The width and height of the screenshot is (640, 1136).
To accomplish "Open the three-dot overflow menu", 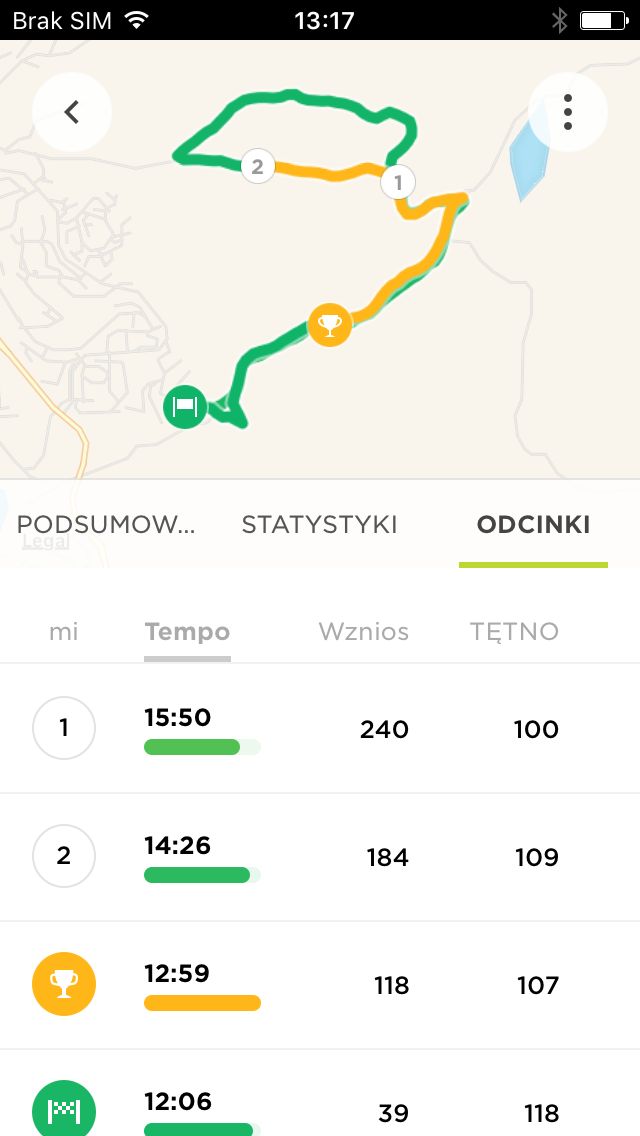I will tap(568, 112).
